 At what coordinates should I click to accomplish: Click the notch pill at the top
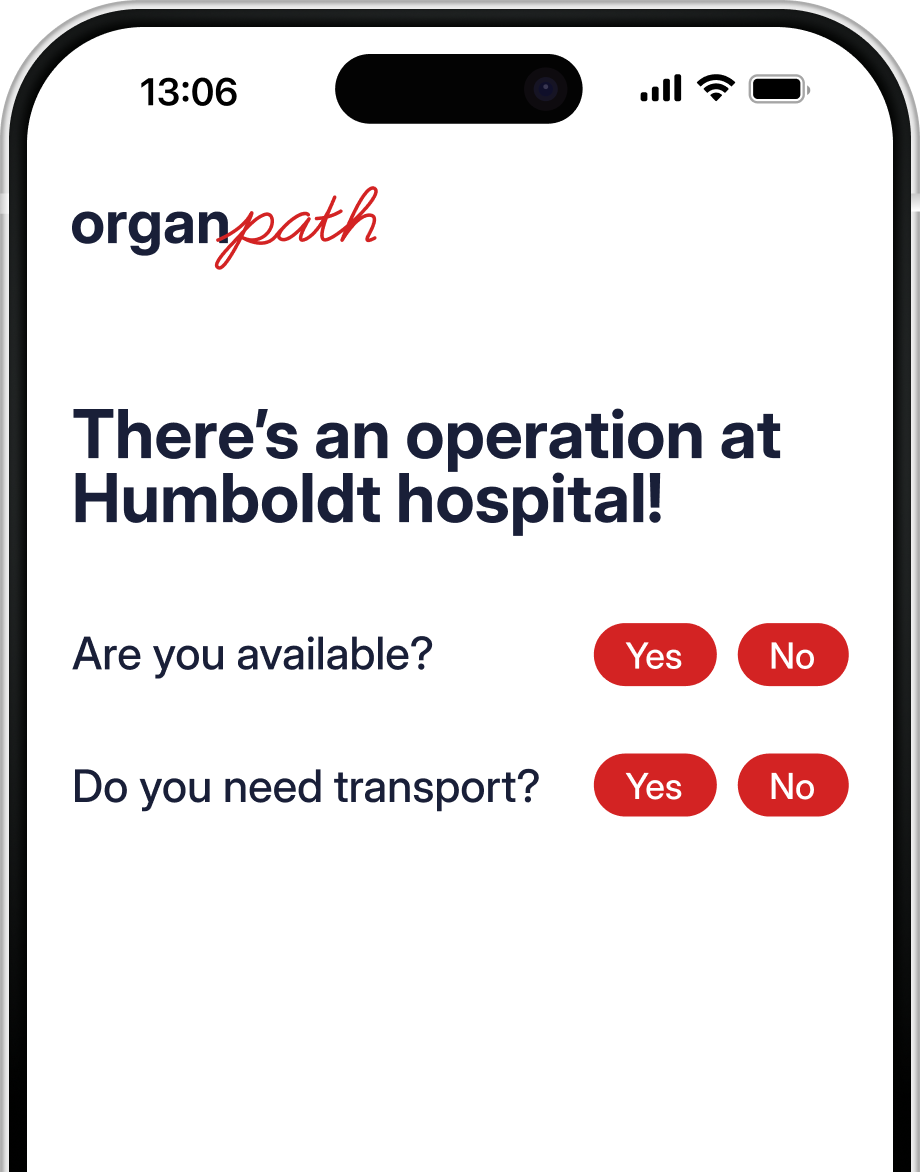[458, 89]
